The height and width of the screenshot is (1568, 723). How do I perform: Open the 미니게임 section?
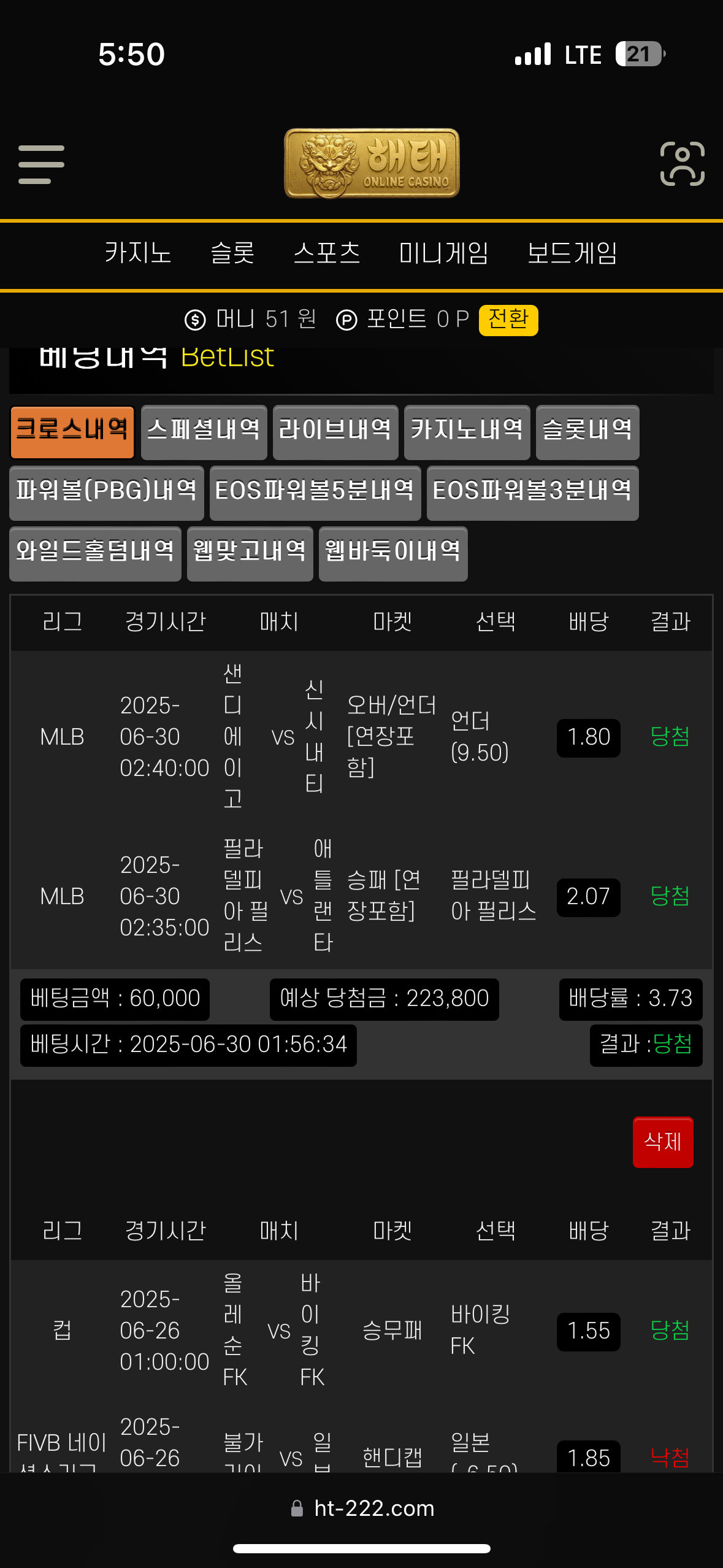pos(443,253)
